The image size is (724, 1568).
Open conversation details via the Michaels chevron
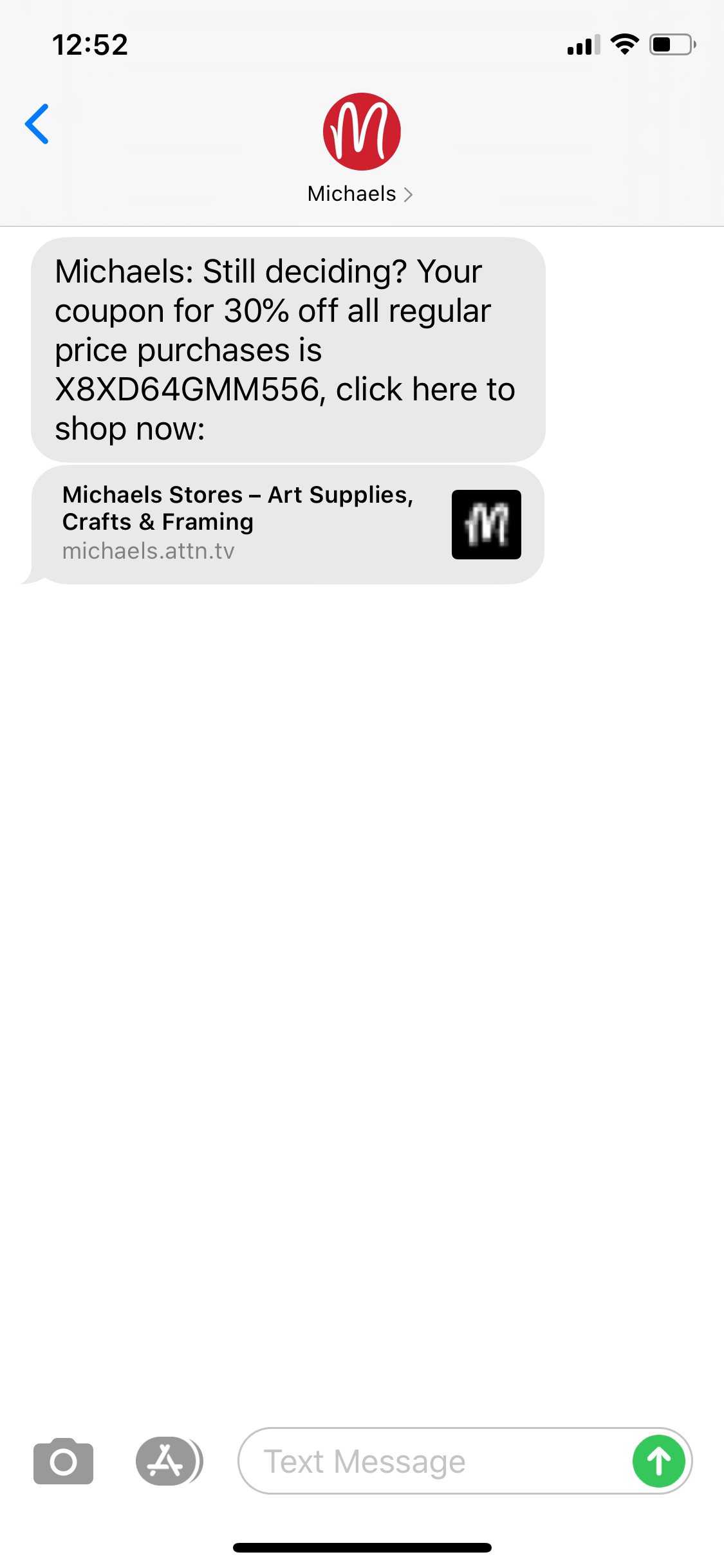click(x=408, y=193)
